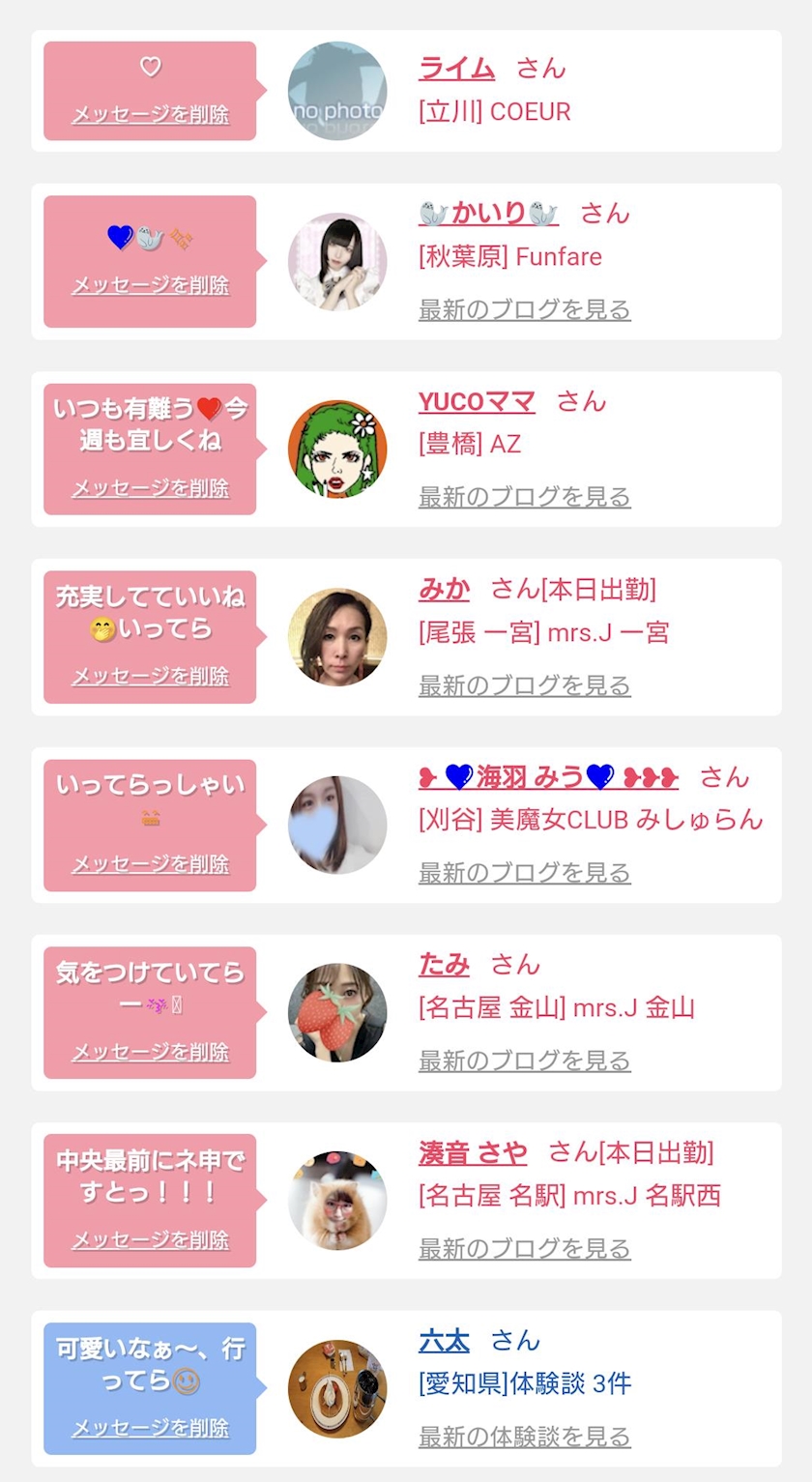
Task: Delete the message sent to YUCOママ
Action: point(150,488)
